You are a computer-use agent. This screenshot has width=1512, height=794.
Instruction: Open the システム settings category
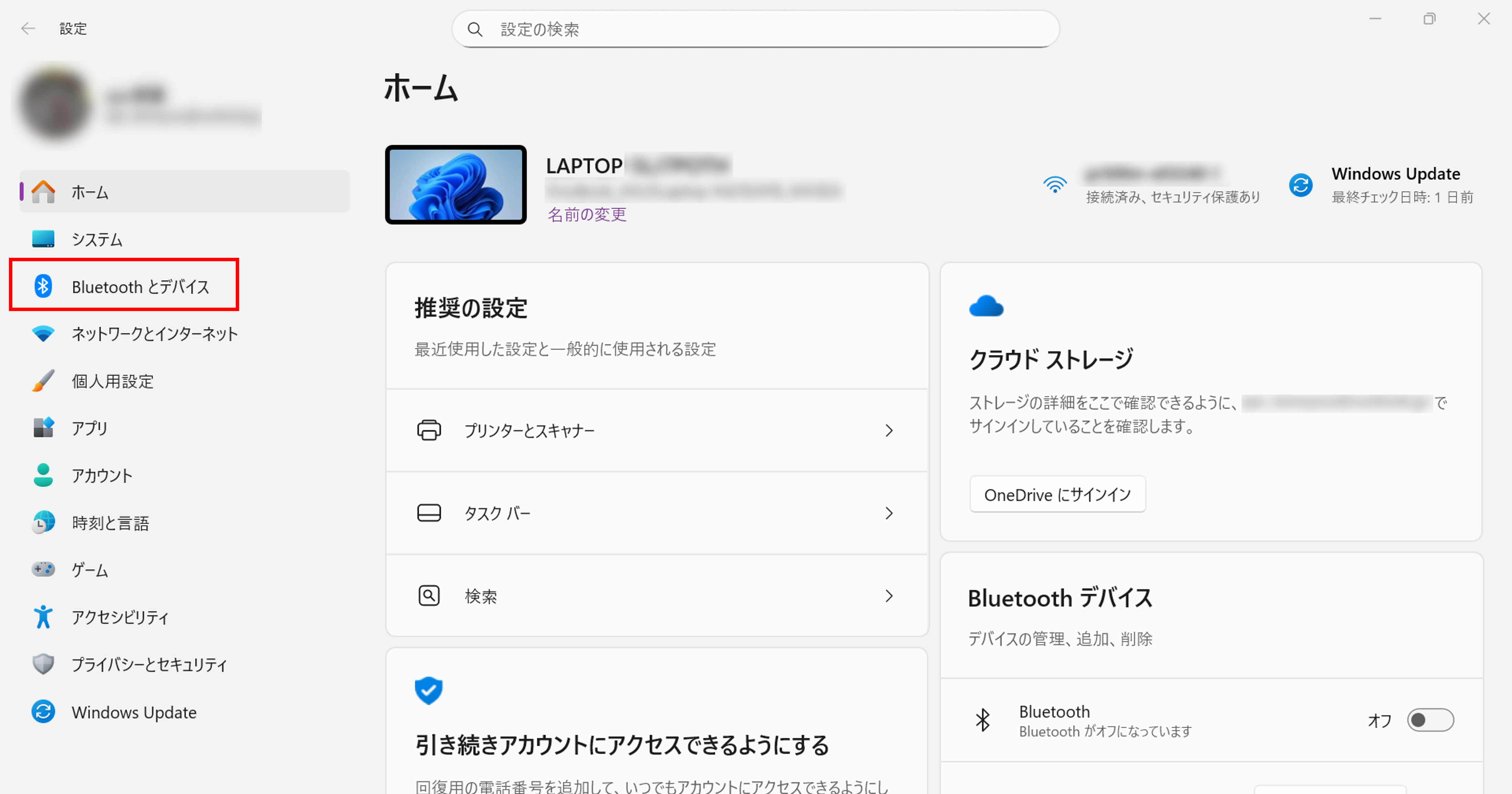[97, 239]
